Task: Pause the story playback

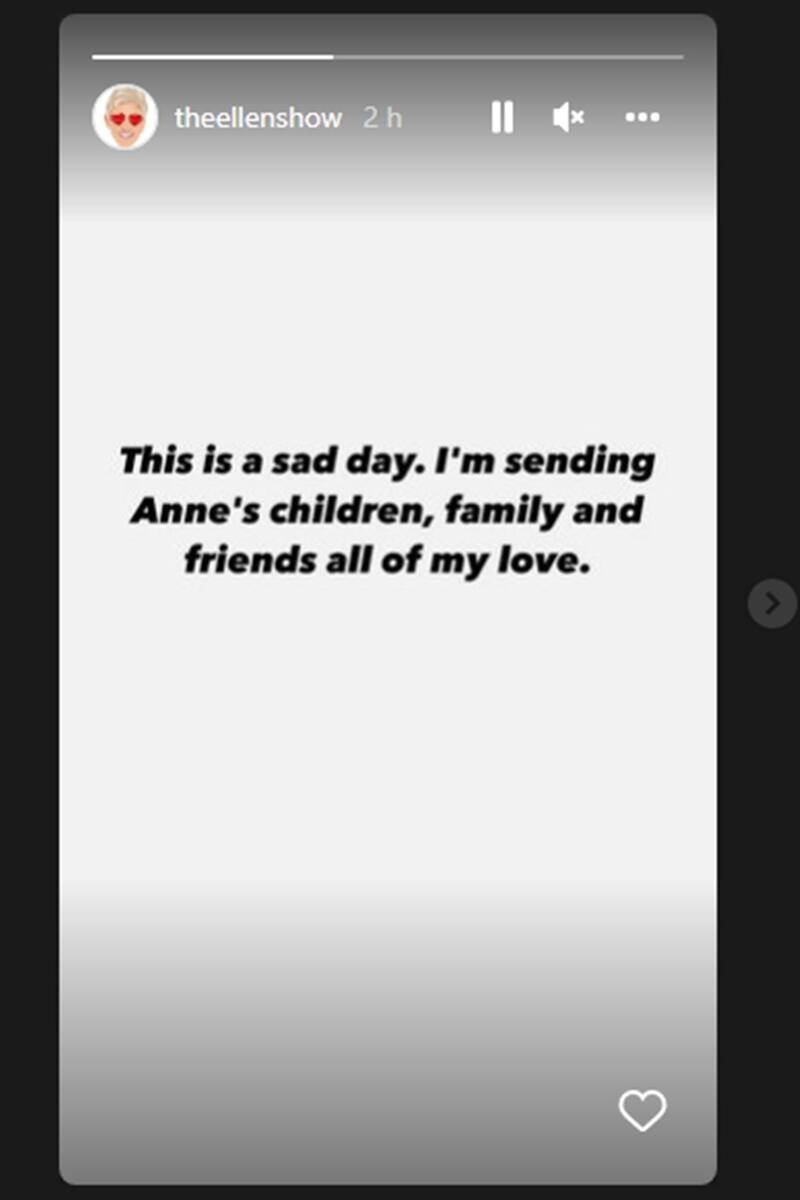Action: click(x=501, y=118)
